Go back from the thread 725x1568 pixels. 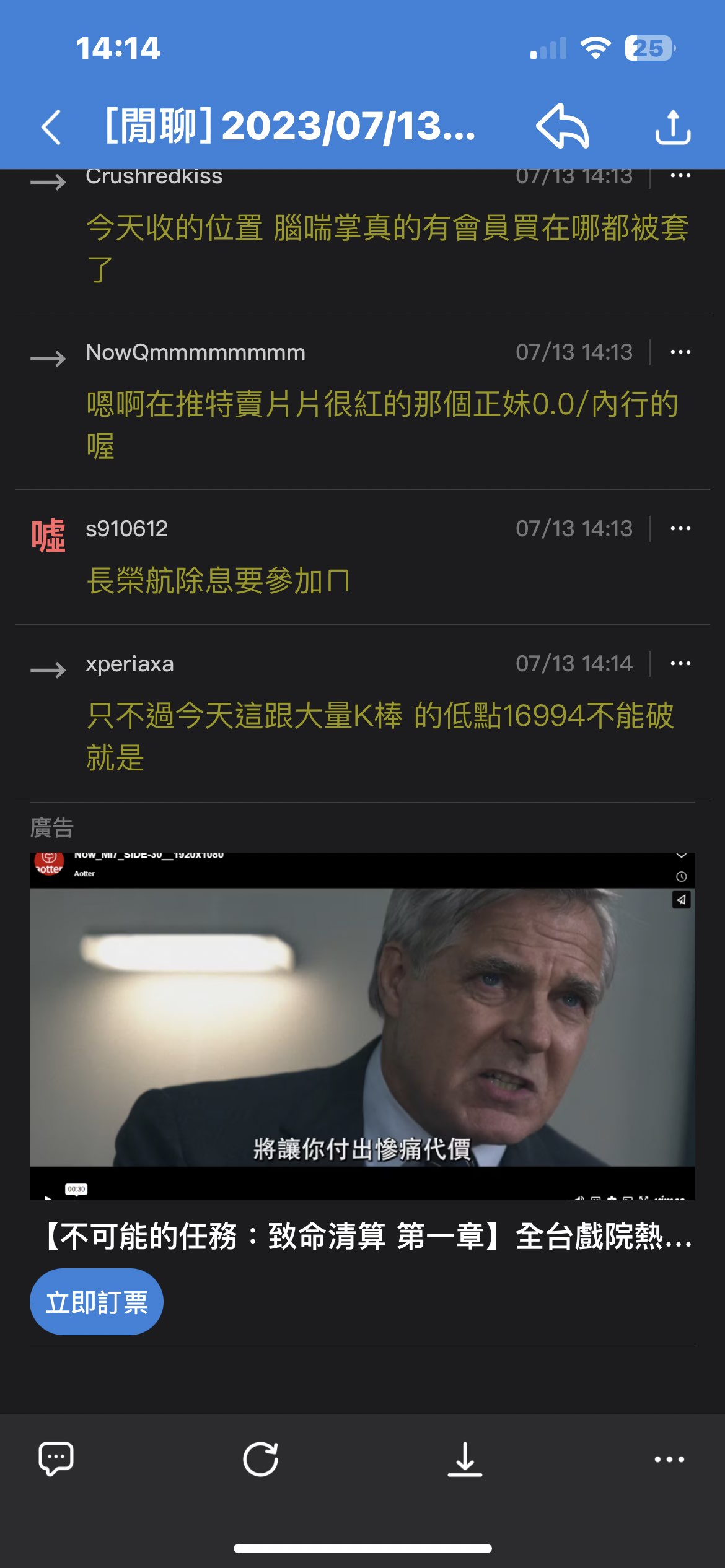tap(51, 128)
